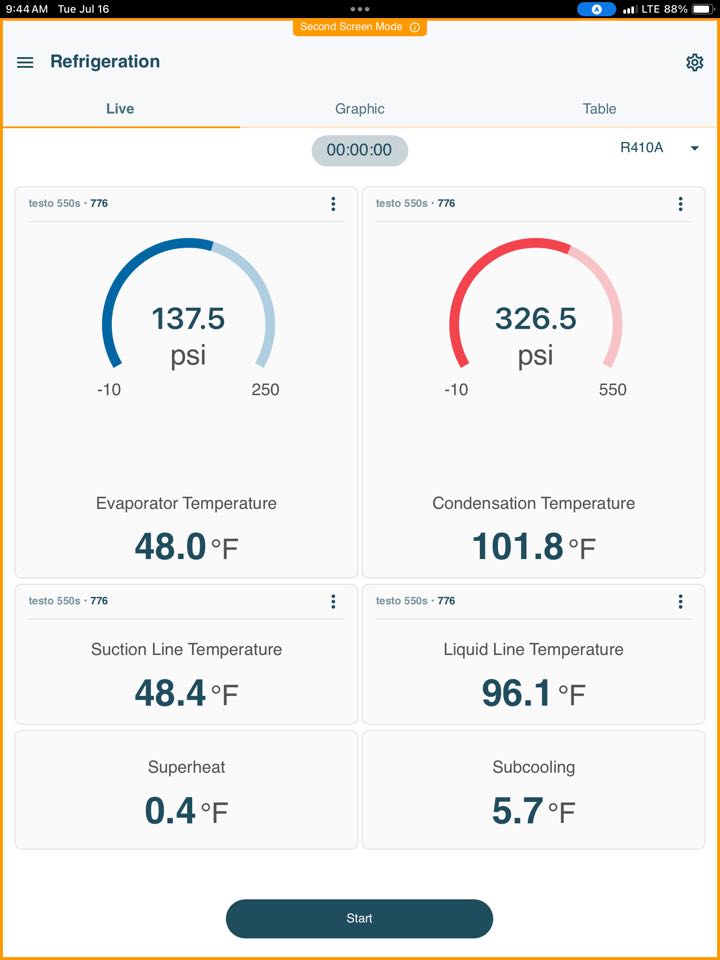The height and width of the screenshot is (960, 720).
Task: Open overflow menu on Suction Line Temperature card
Action: pos(333,602)
